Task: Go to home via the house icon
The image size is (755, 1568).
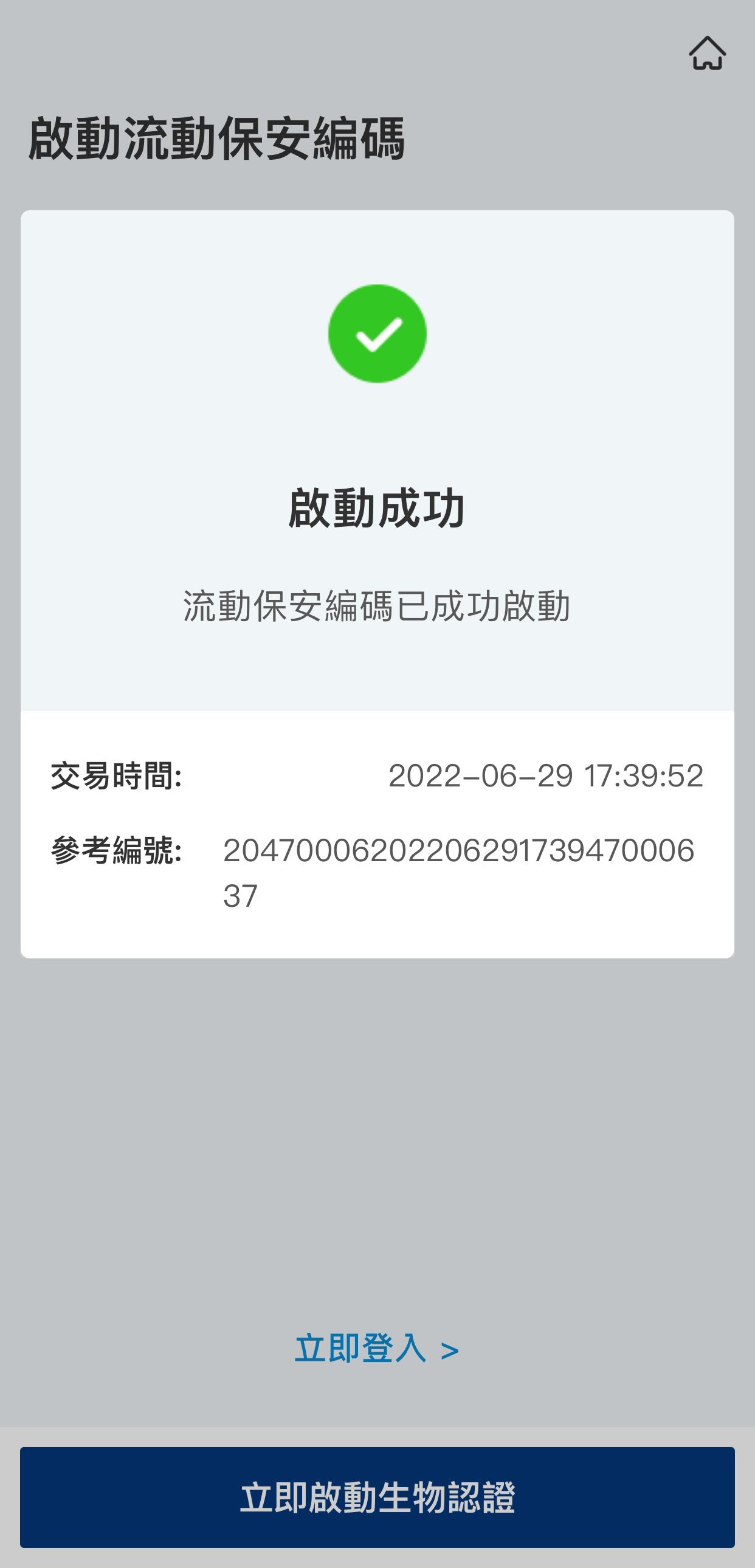Action: (x=707, y=53)
